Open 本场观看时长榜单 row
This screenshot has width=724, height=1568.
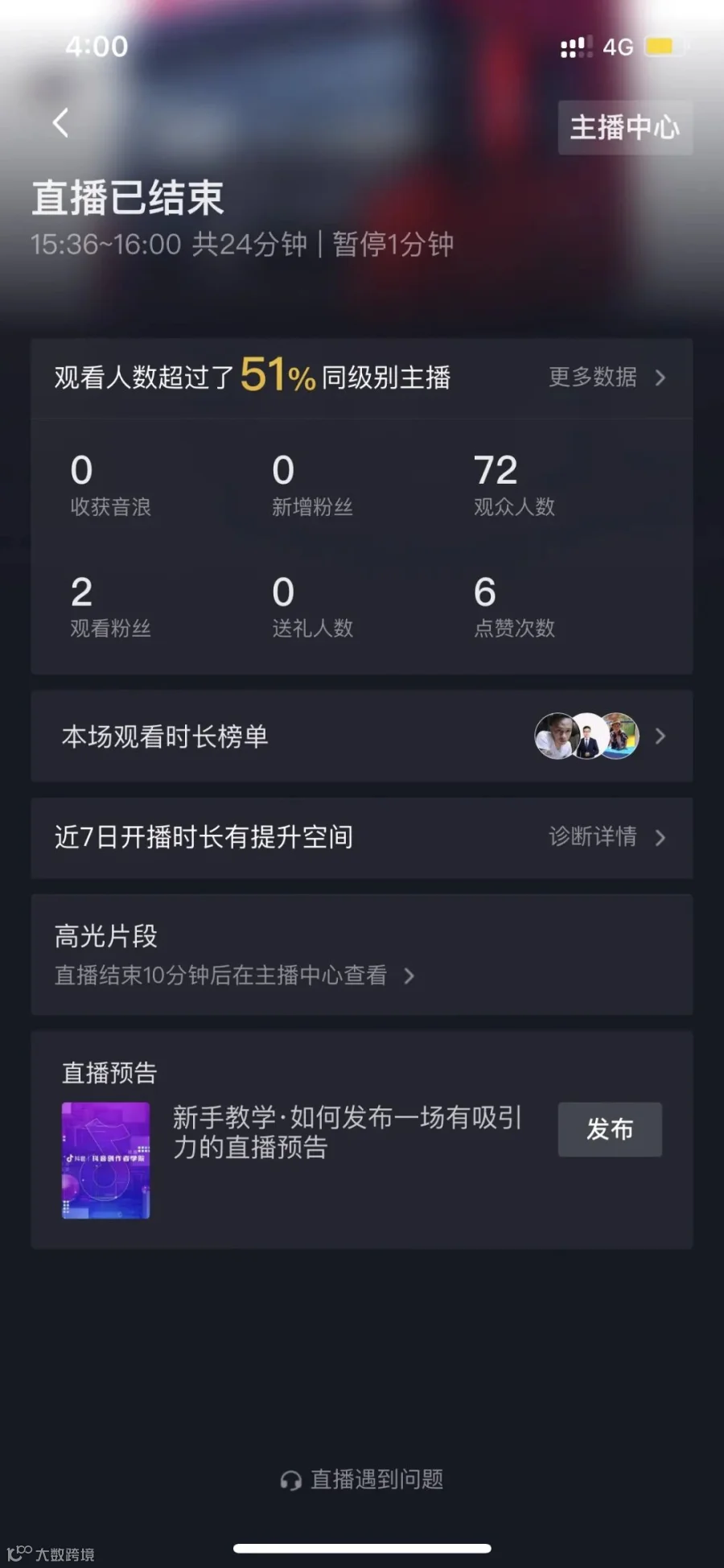click(362, 736)
